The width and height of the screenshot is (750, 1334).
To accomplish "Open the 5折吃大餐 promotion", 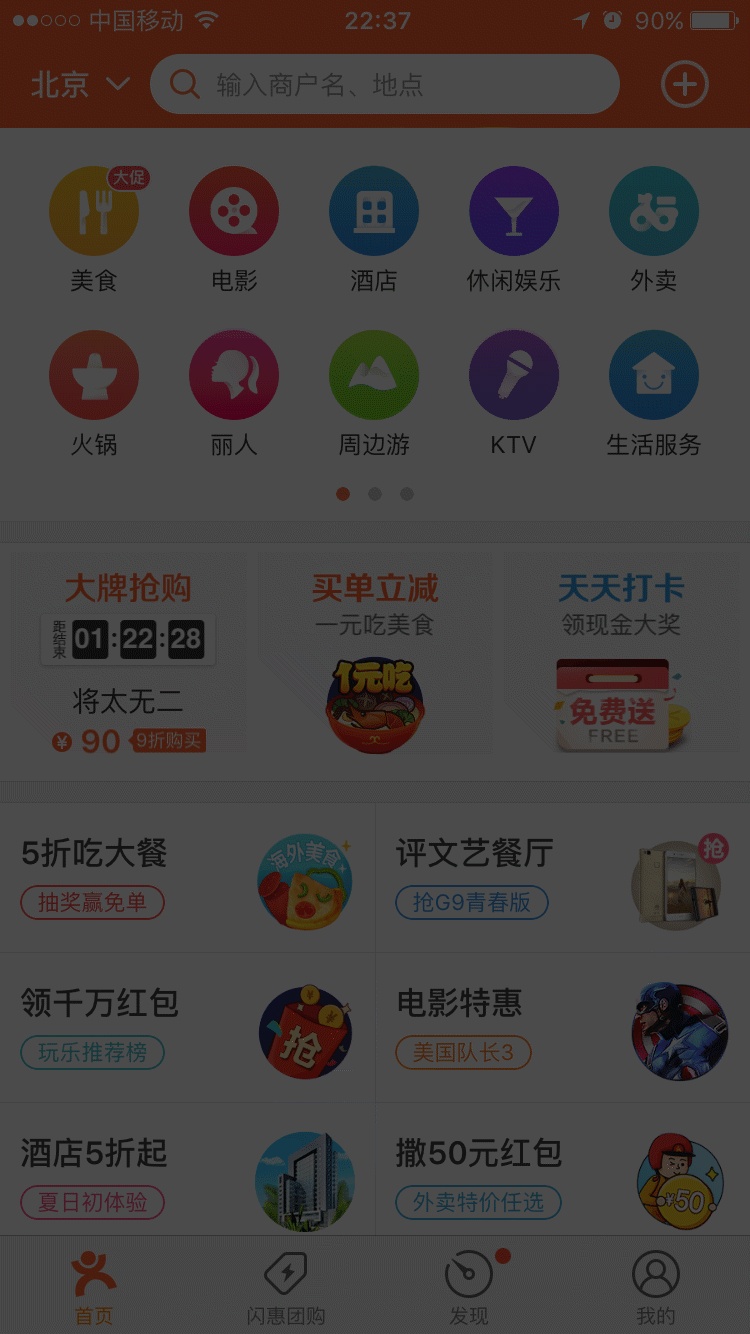I will 188,877.
